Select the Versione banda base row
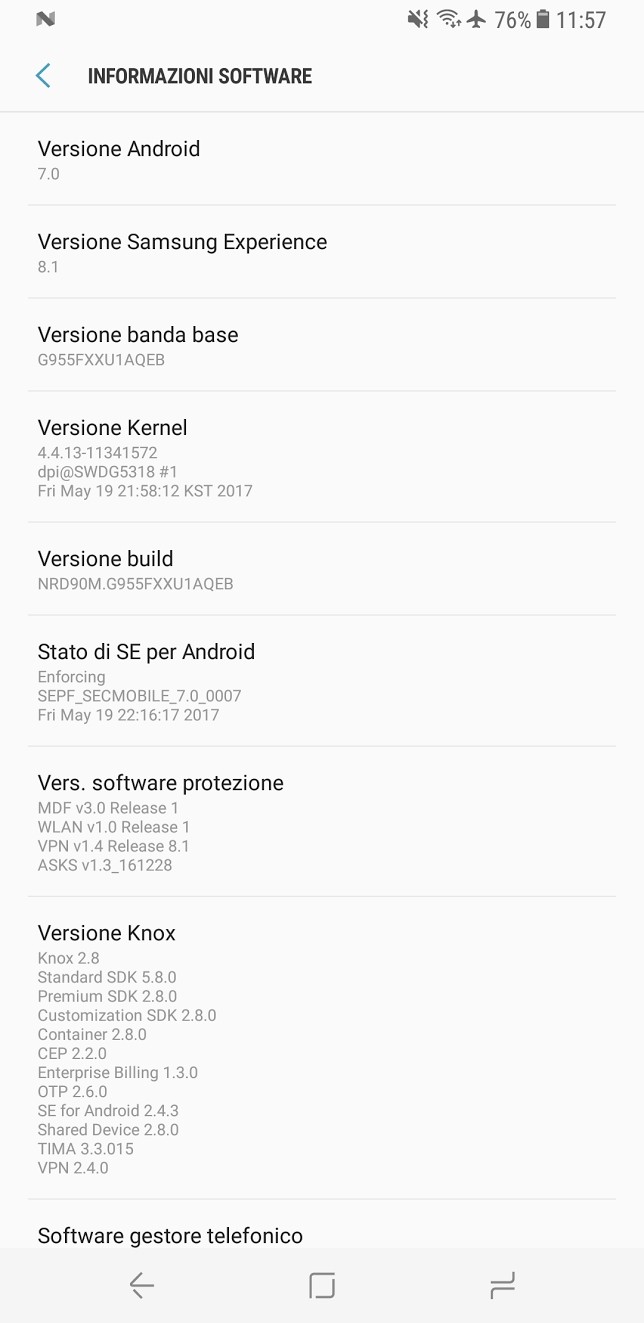 click(x=320, y=345)
